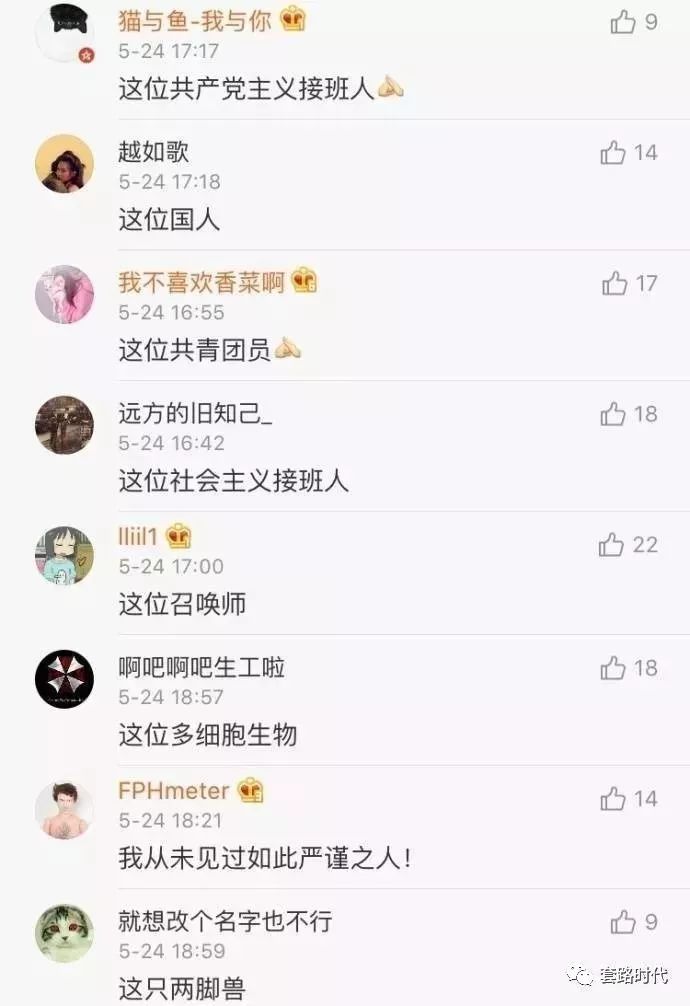Open 猫与鱼-我与你 username link

coord(194,20)
